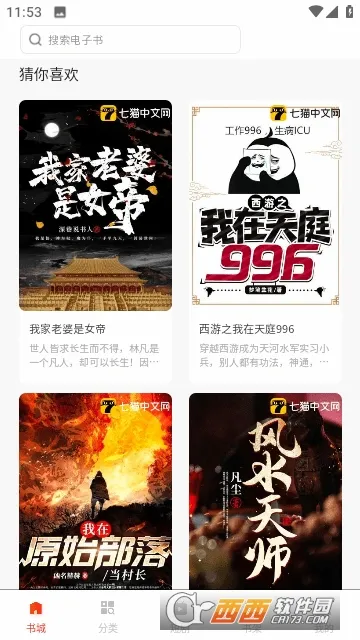Open the 搜索电子书 search box
This screenshot has width=360, height=640.
[x=130, y=40]
